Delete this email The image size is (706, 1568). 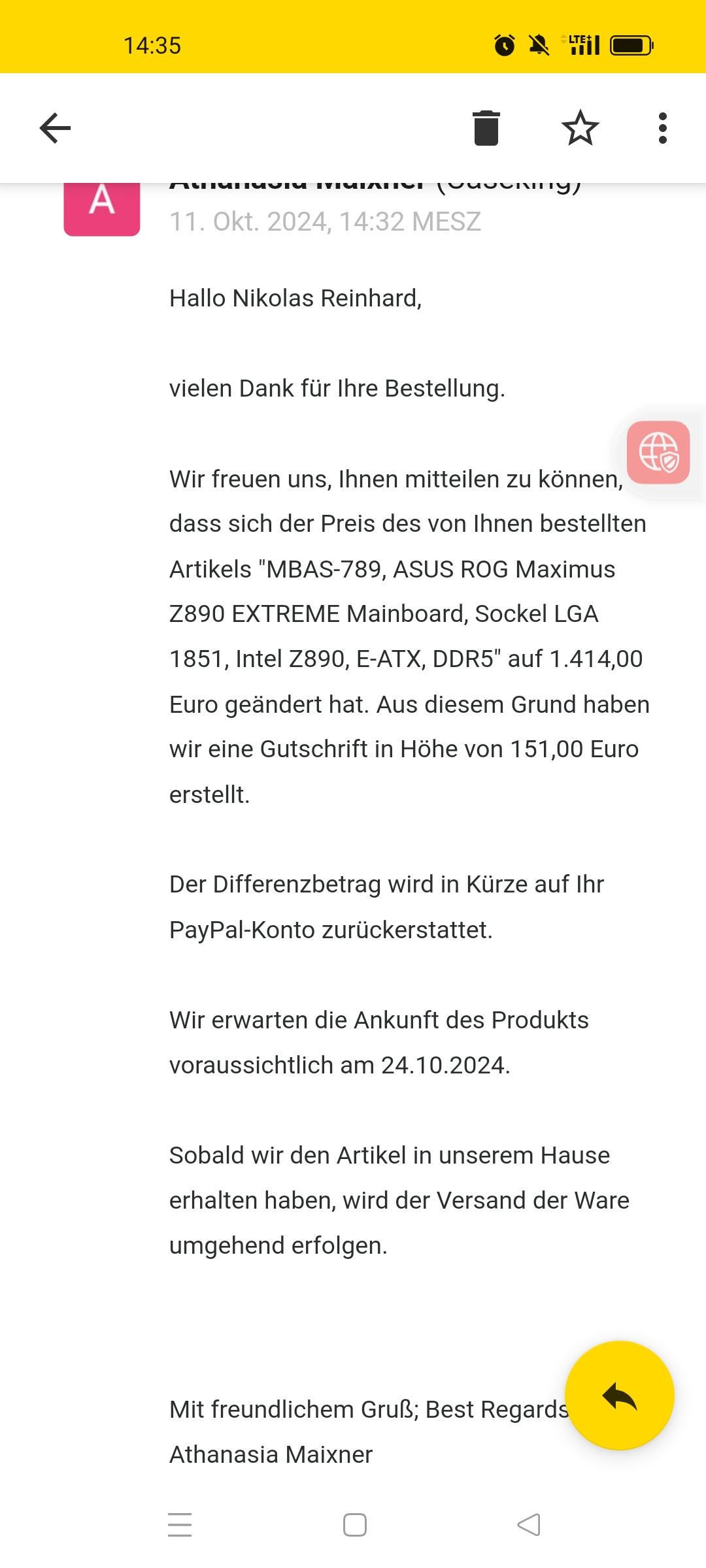(486, 128)
